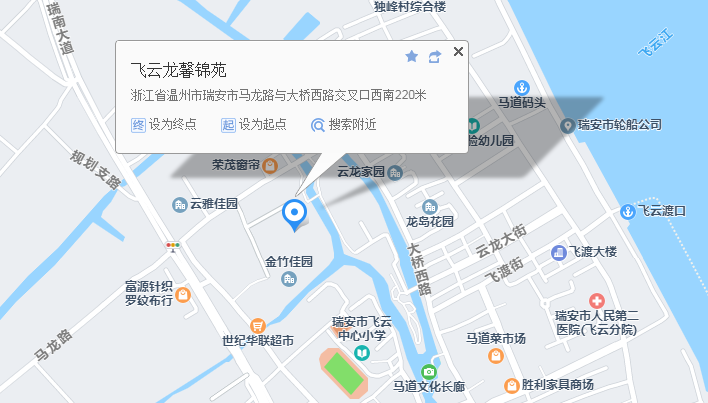
Task: Favorite this location with the star icon
Action: coord(411,56)
